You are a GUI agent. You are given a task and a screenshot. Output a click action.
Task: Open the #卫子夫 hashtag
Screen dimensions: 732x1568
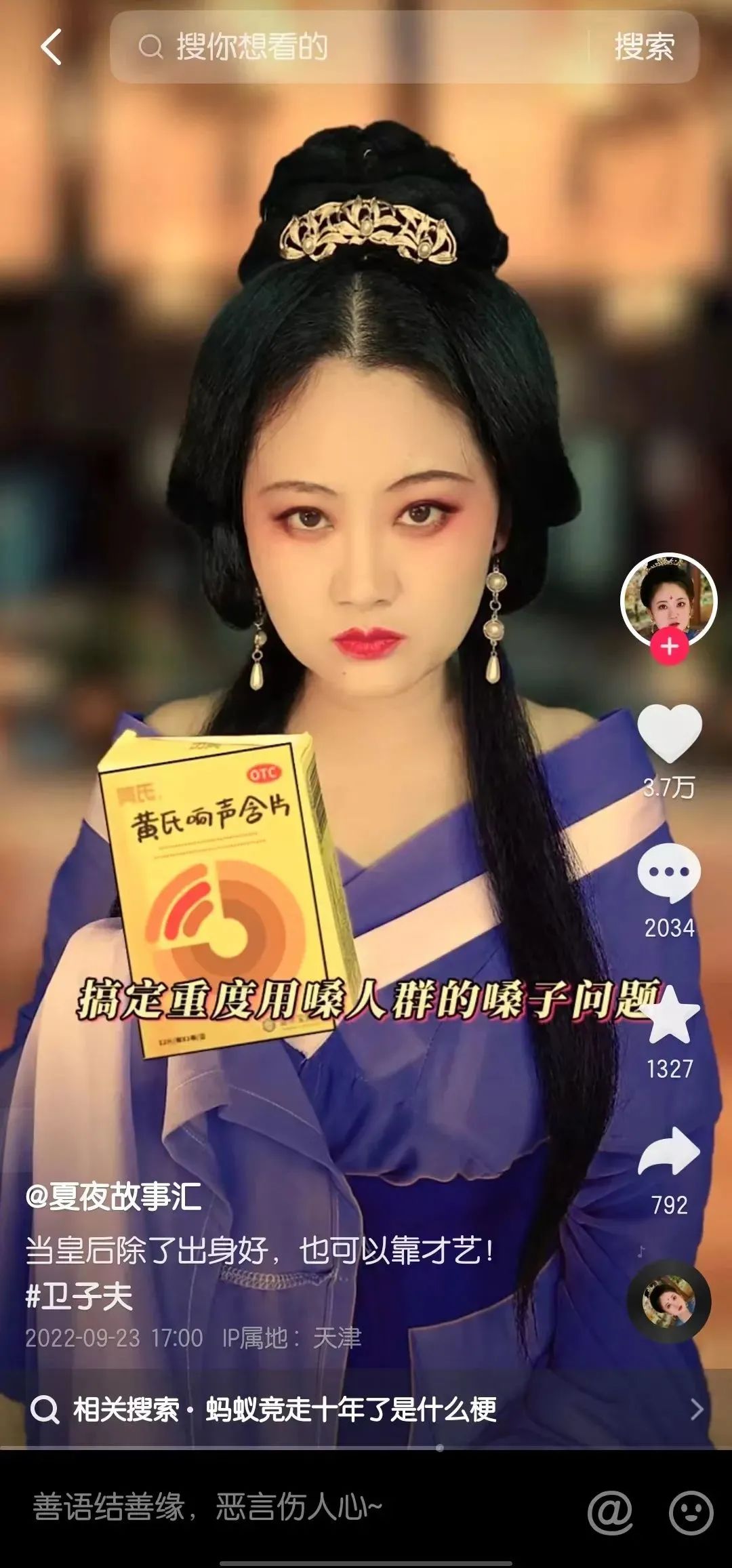79,1297
